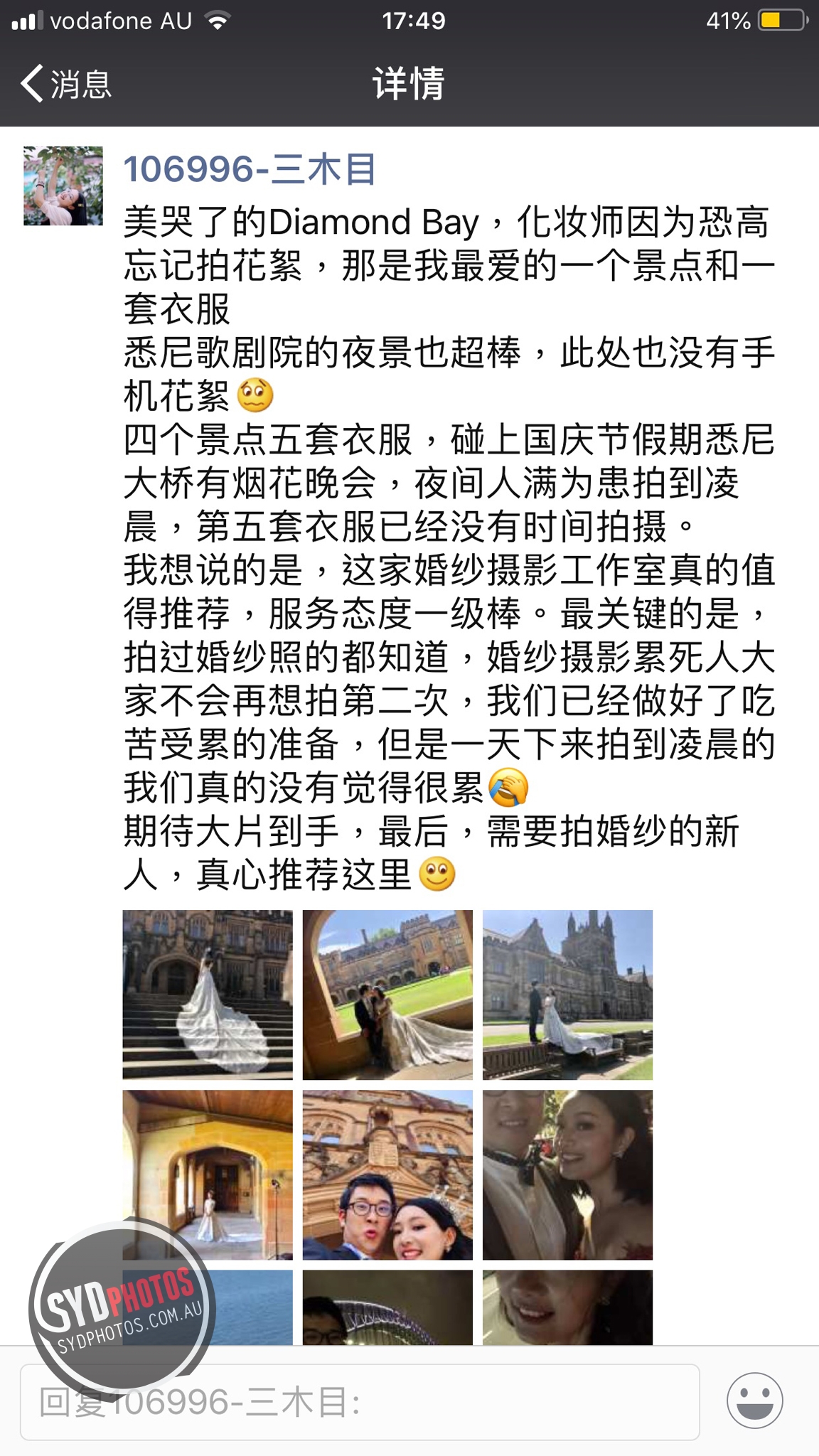The width and height of the screenshot is (819, 1456).
Task: Open the poster's profile picture
Action: (x=63, y=186)
